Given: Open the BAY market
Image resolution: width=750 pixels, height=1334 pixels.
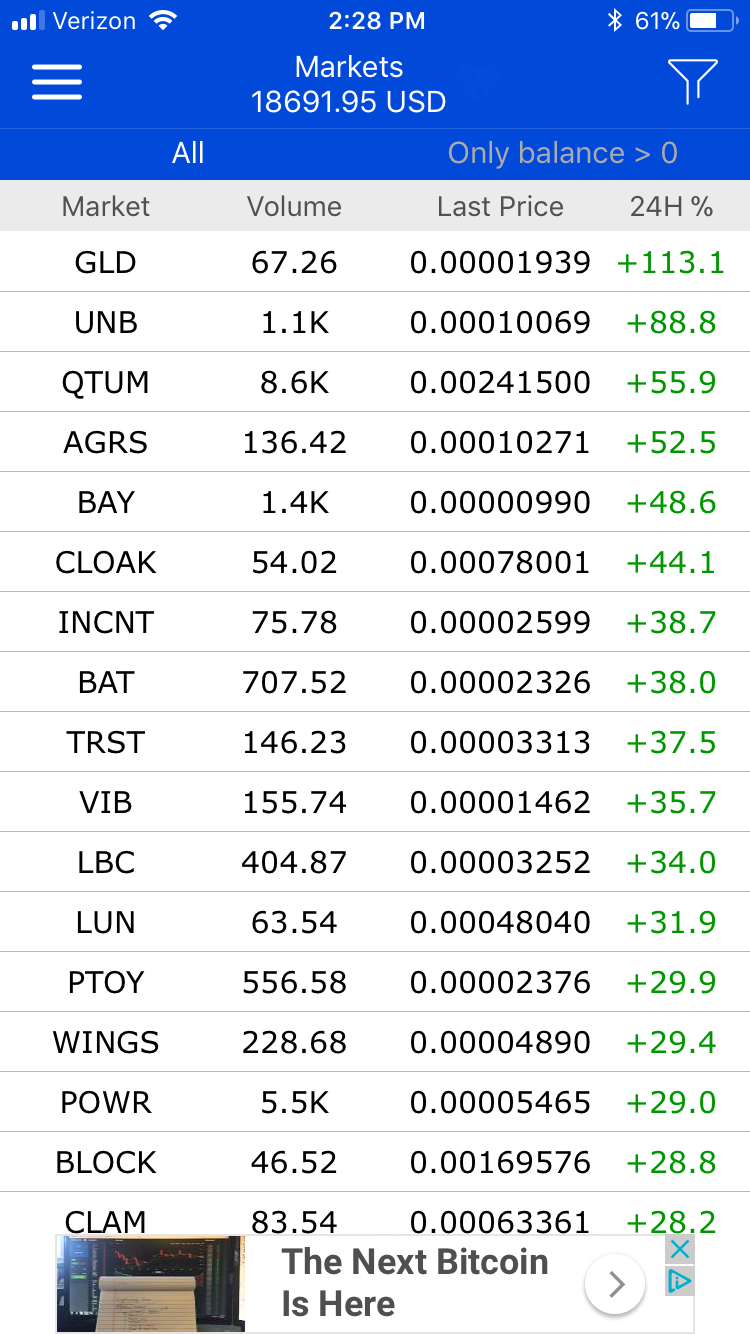Looking at the screenshot, I should pos(375,502).
